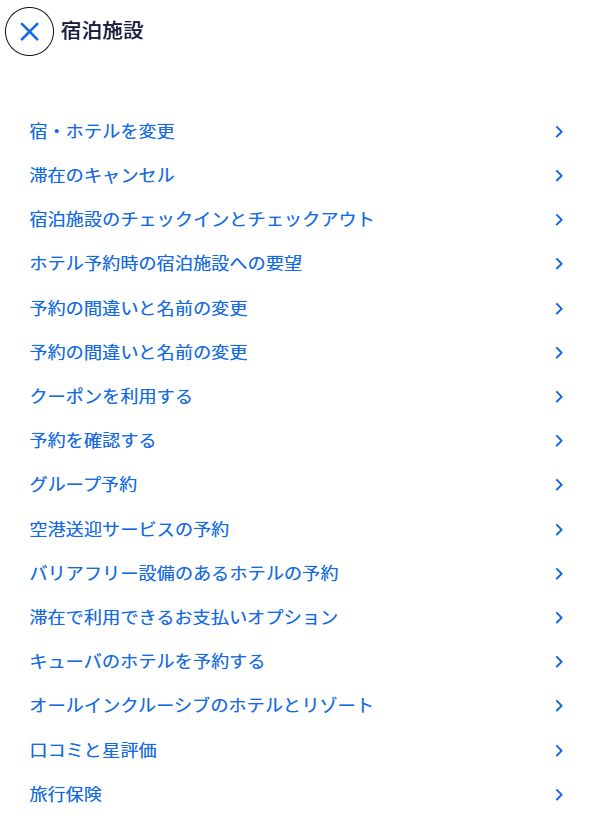Open 空港送迎サービスの予約
The width and height of the screenshot is (601, 814).
[x=130, y=529]
